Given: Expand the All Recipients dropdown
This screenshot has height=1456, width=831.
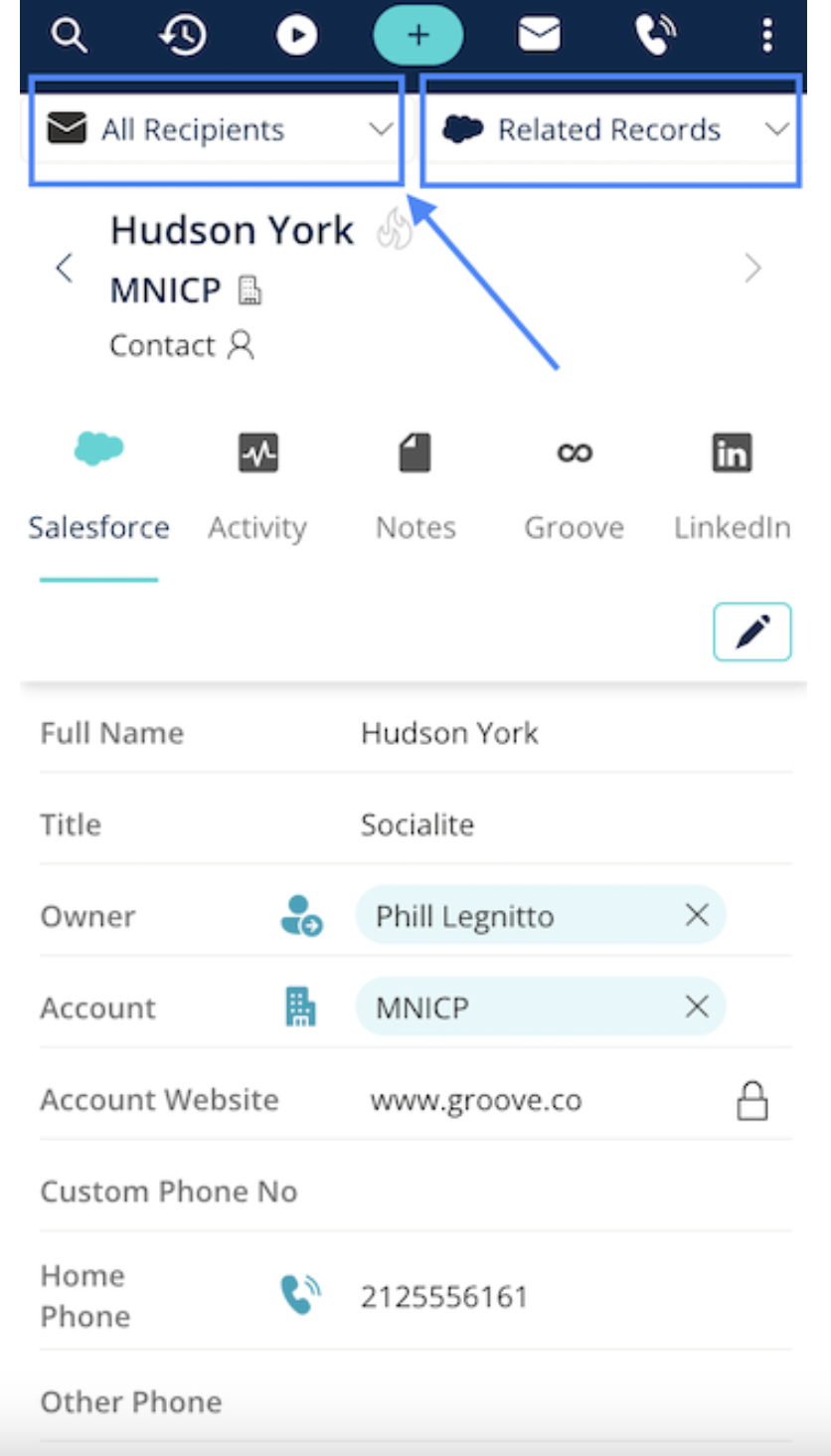Looking at the screenshot, I should (x=216, y=129).
